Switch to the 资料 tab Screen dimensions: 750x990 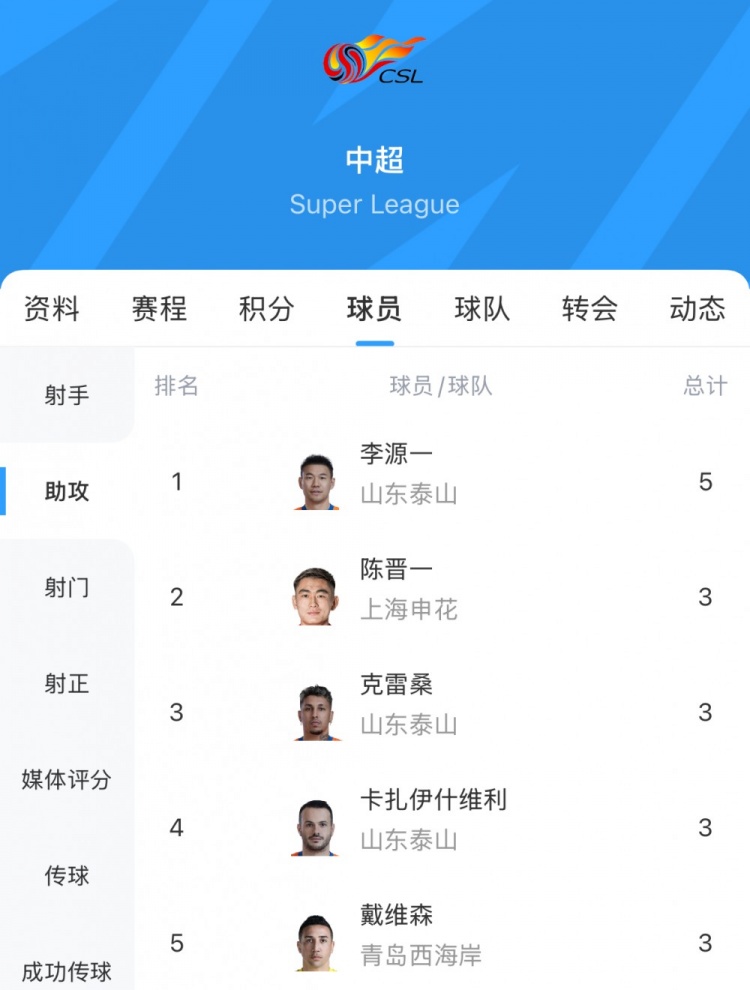pos(52,309)
